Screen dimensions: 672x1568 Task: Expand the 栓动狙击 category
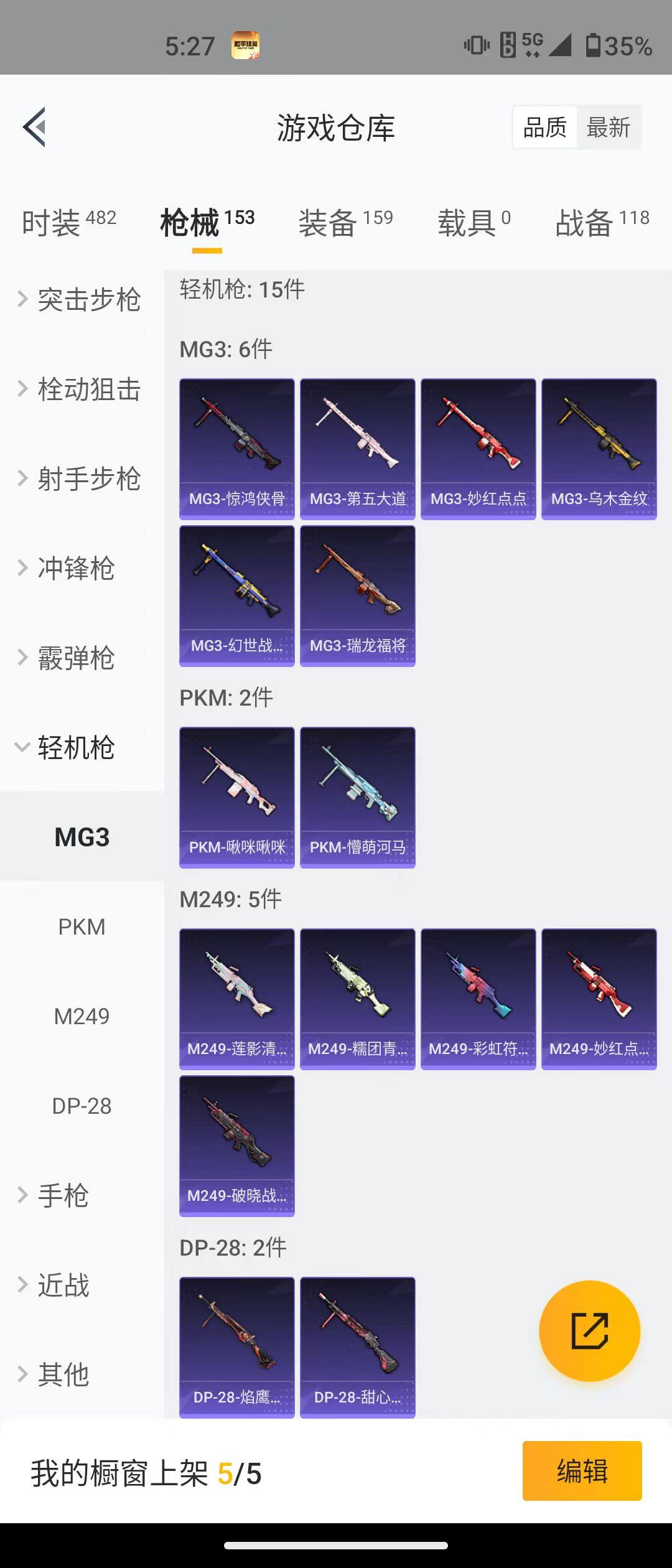click(x=81, y=389)
